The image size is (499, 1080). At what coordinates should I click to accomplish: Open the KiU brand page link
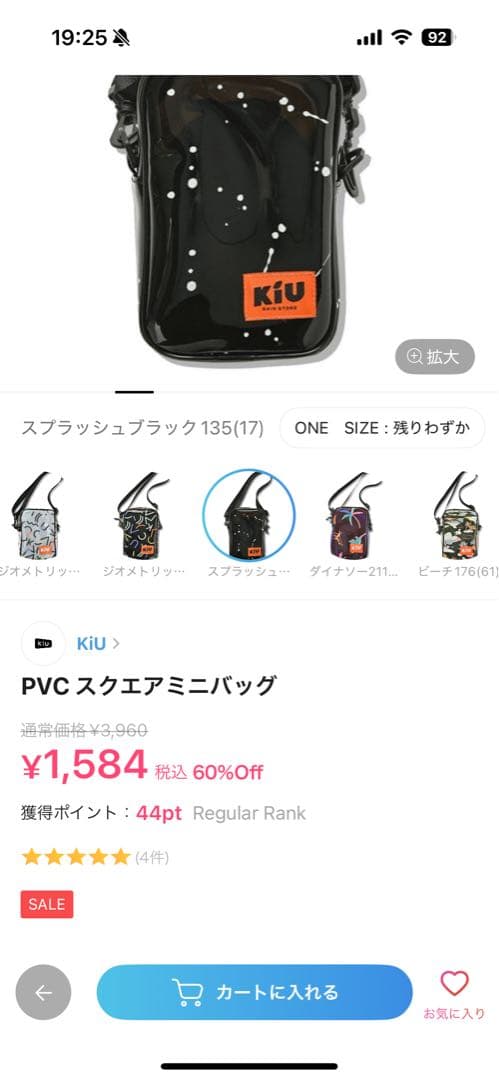click(98, 643)
